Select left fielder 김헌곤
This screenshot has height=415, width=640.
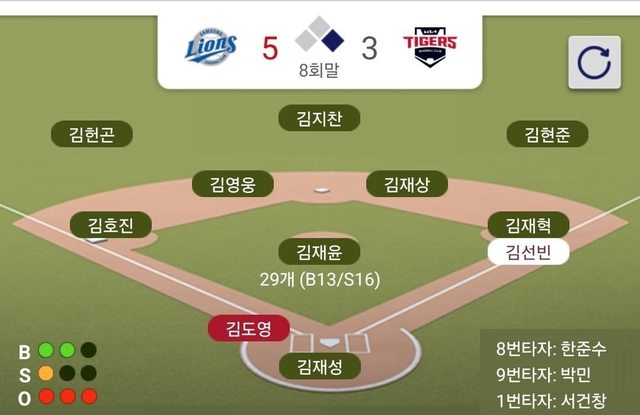coord(91,134)
